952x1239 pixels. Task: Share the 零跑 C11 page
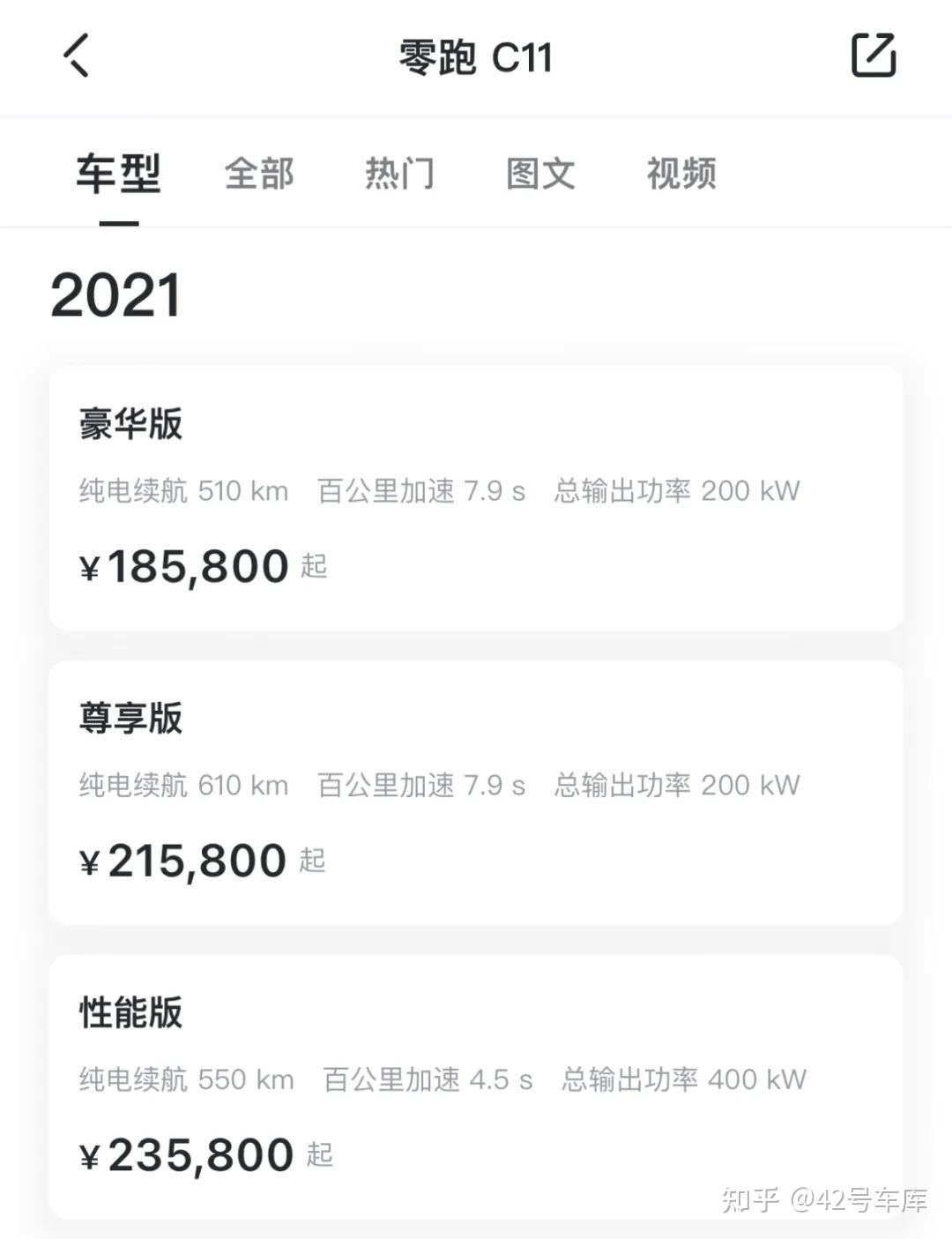pos(873,56)
